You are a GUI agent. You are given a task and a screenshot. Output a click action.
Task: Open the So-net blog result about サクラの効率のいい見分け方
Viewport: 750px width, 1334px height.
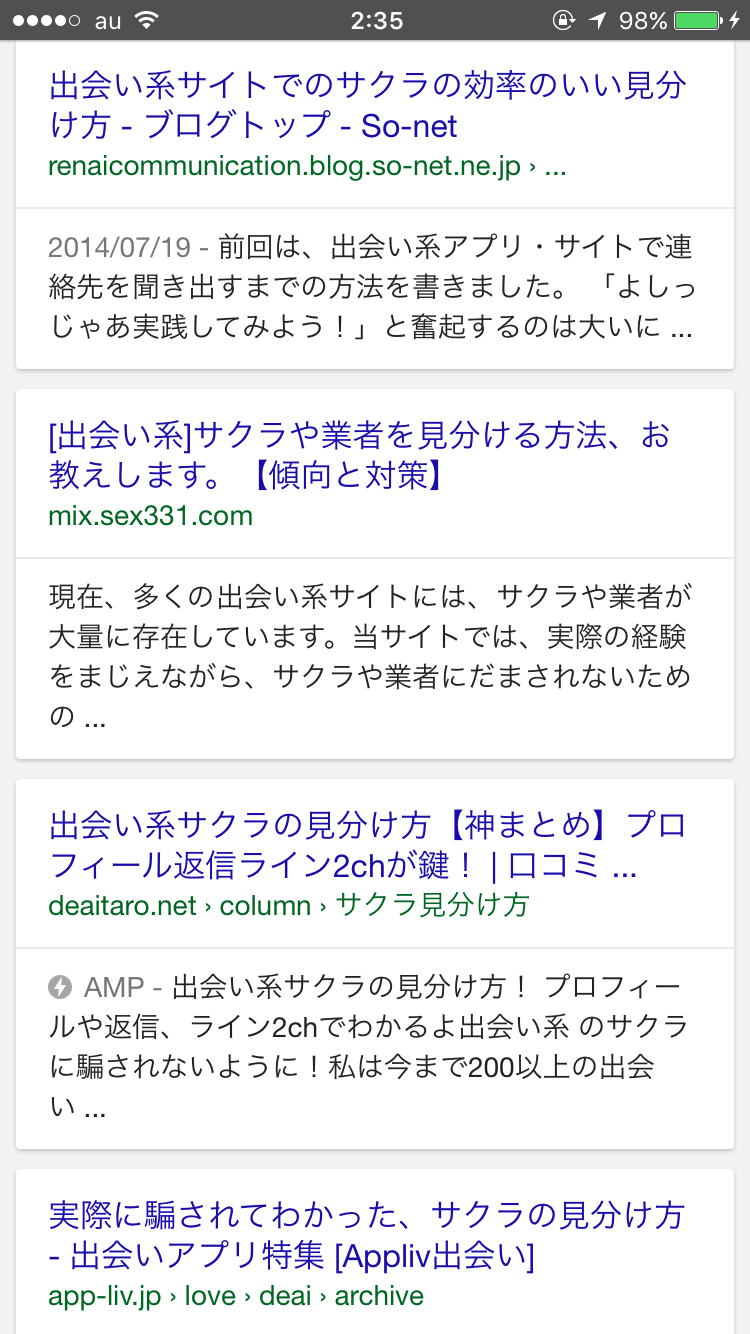(x=368, y=105)
